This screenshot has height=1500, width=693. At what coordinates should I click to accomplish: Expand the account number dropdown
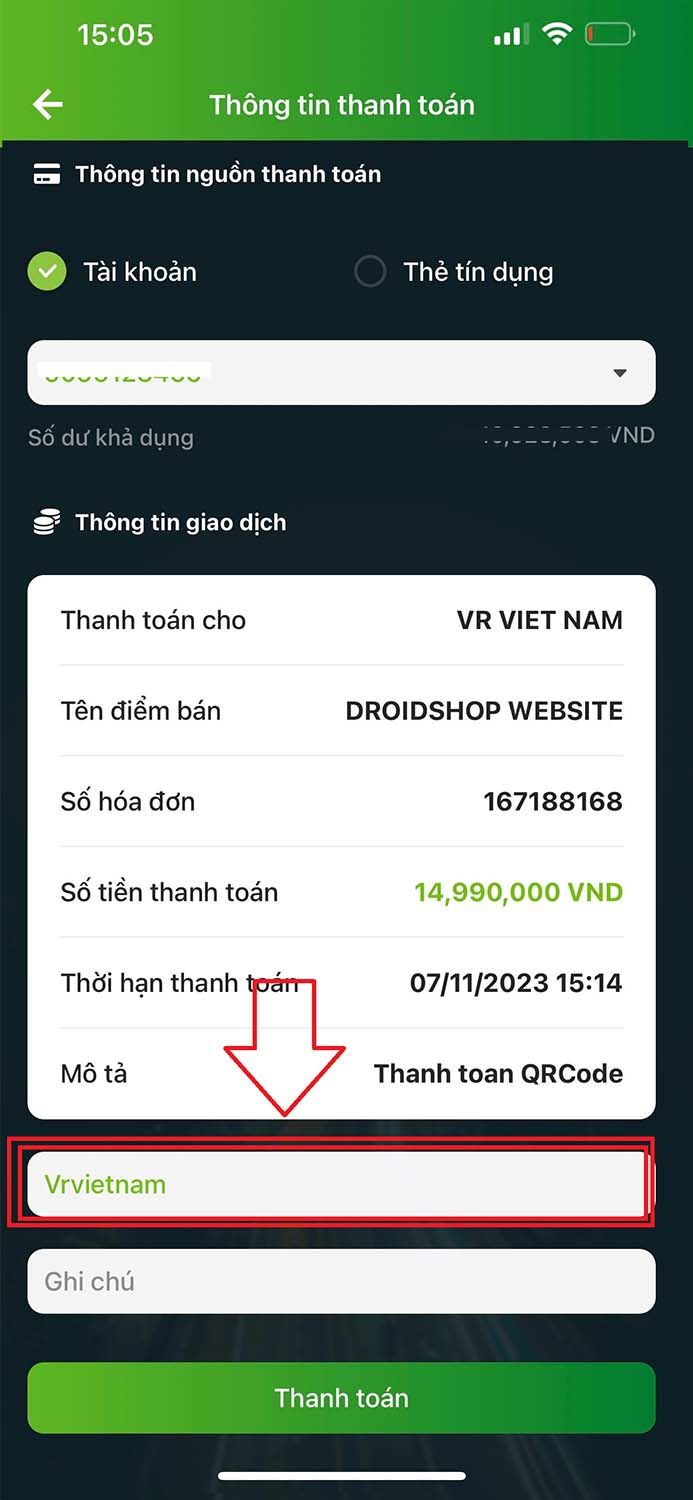point(341,373)
